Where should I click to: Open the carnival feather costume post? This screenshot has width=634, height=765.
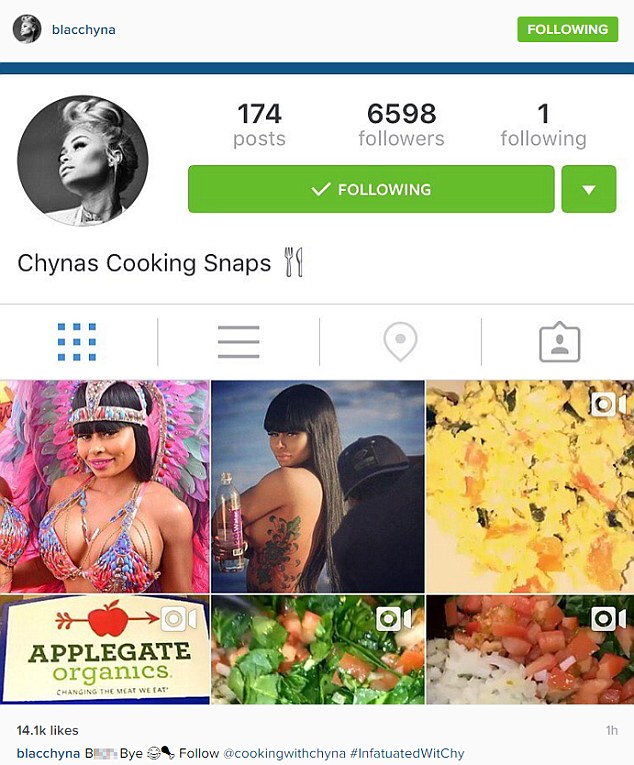click(x=104, y=486)
